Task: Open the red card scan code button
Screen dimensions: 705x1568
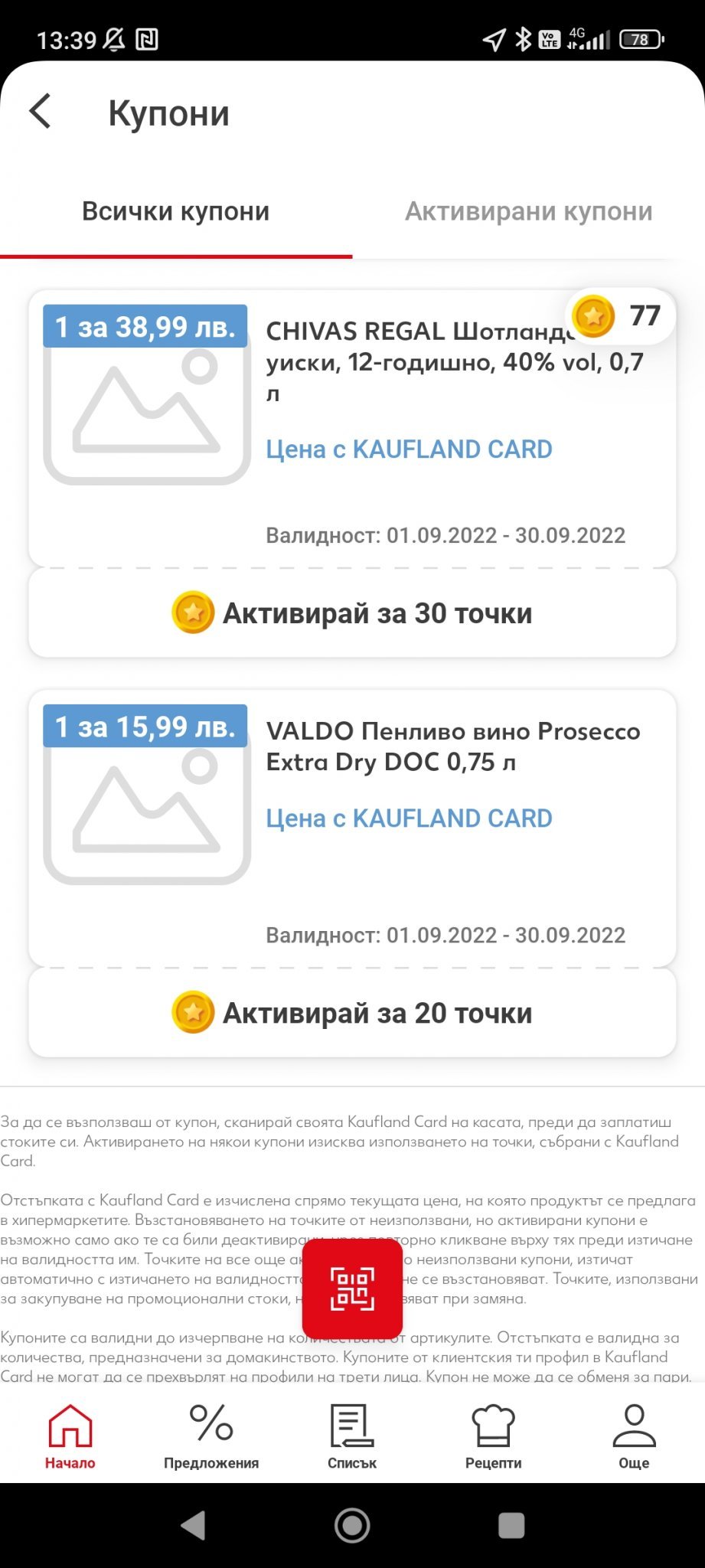Action: [352, 1288]
